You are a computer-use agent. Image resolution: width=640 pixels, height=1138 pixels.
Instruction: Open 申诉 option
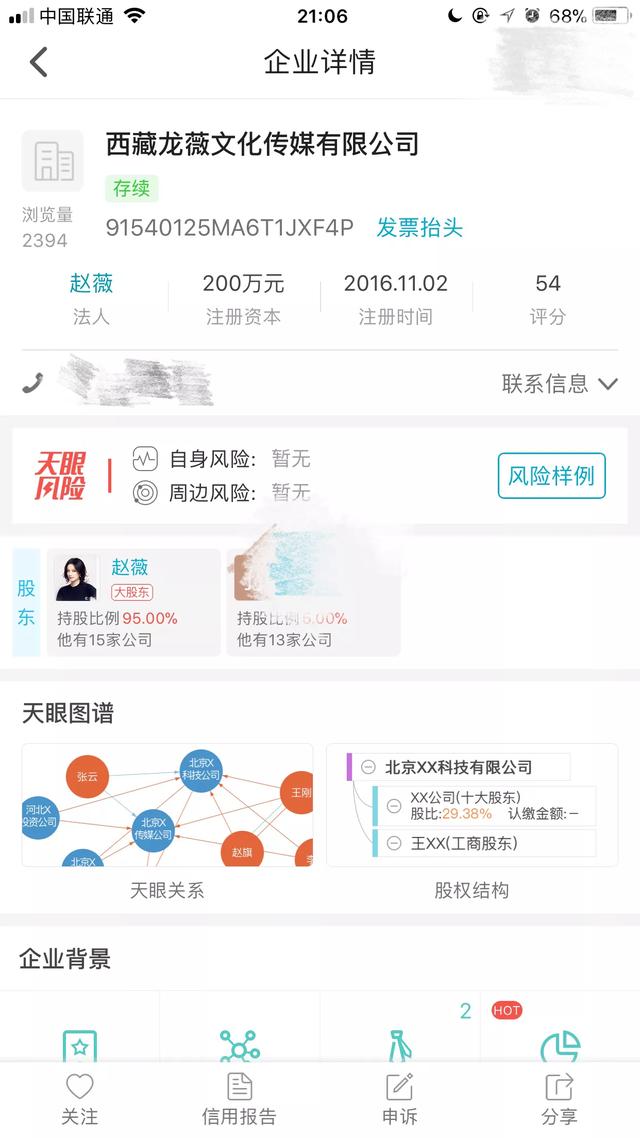point(399,1098)
